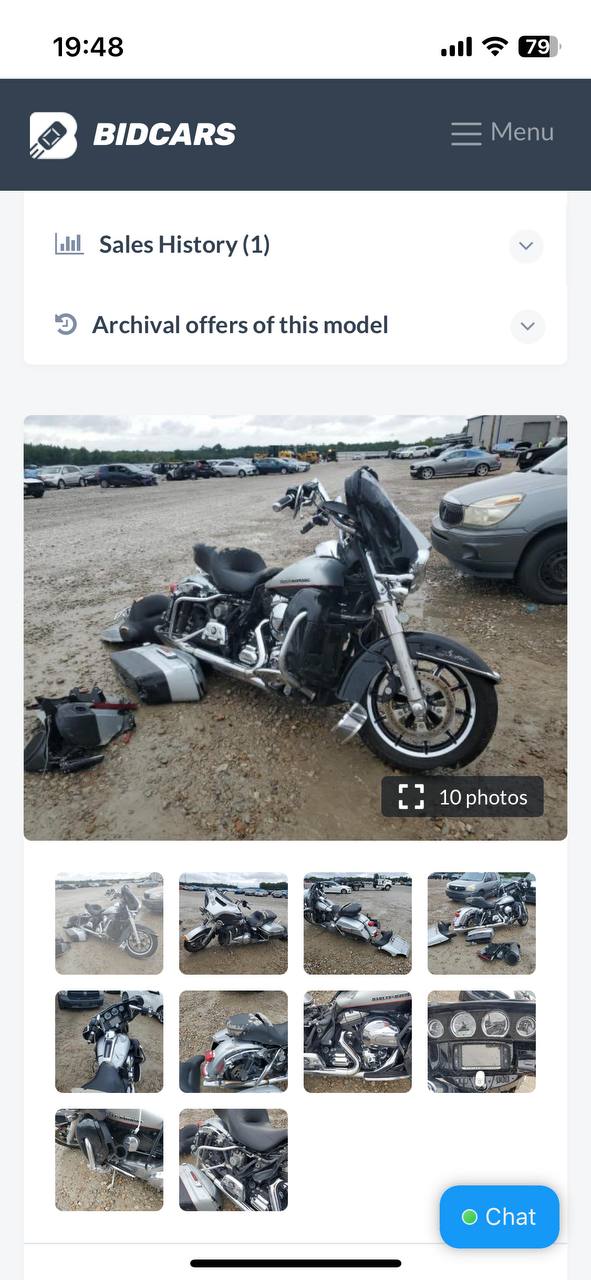Start a conversation with the Chat button
Screen dimensions: 591x1280
[x=499, y=1217]
